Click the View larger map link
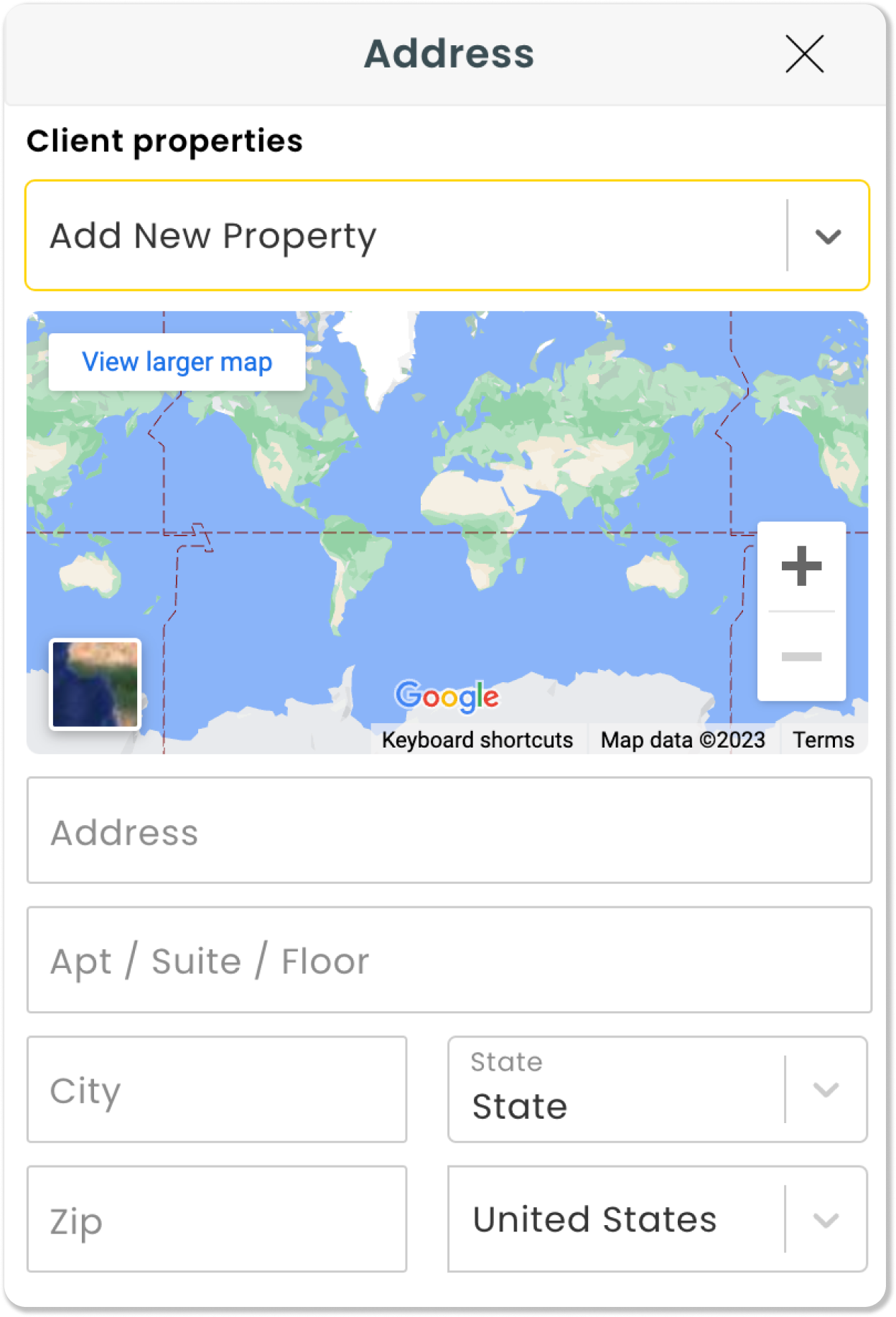This screenshot has width=896, height=1317. coord(176,361)
